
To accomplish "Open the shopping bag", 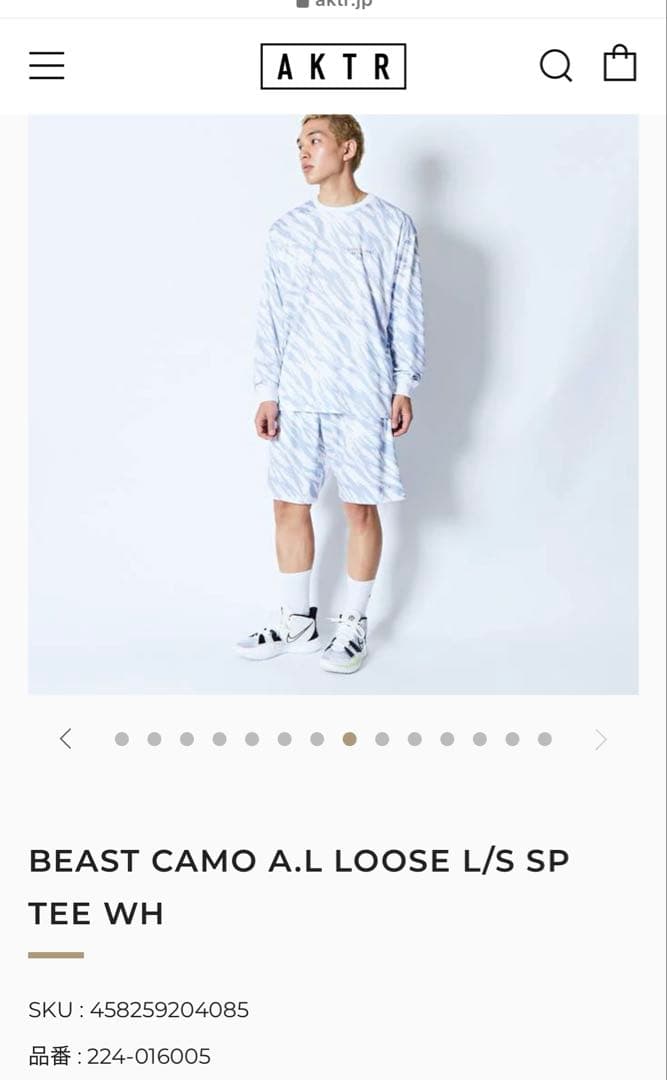I will (x=620, y=64).
